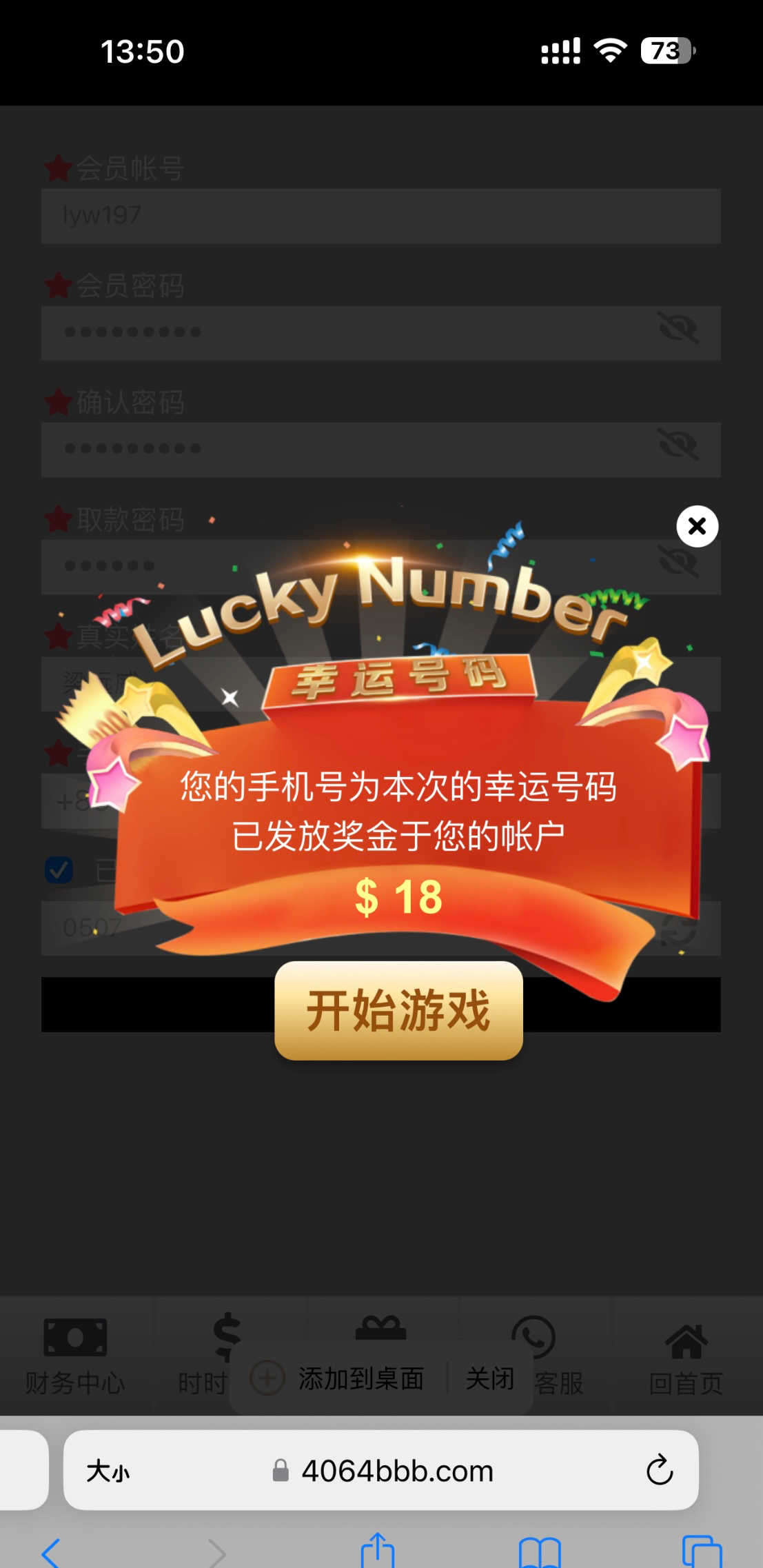Tap 添加到桌面 to add shortcut
The width and height of the screenshot is (763, 1568).
360,1378
